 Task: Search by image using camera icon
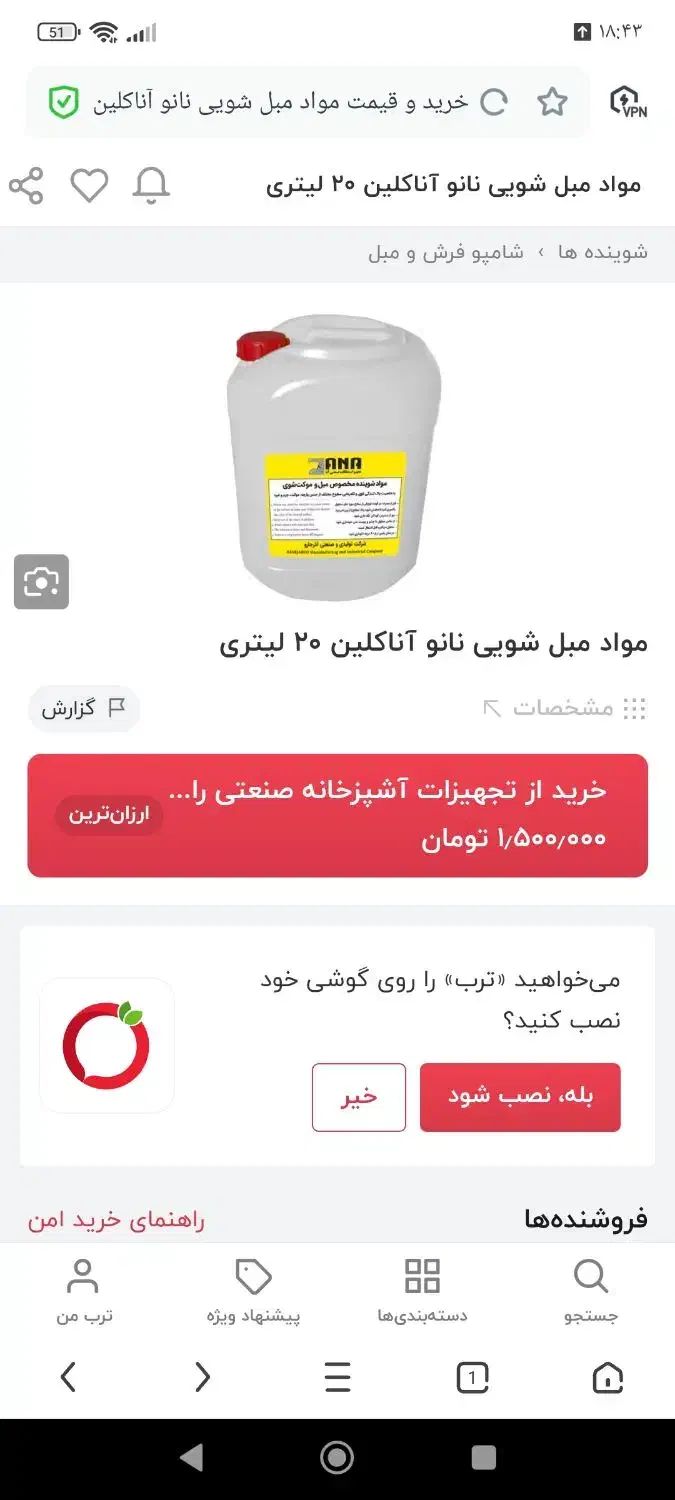coord(41,582)
